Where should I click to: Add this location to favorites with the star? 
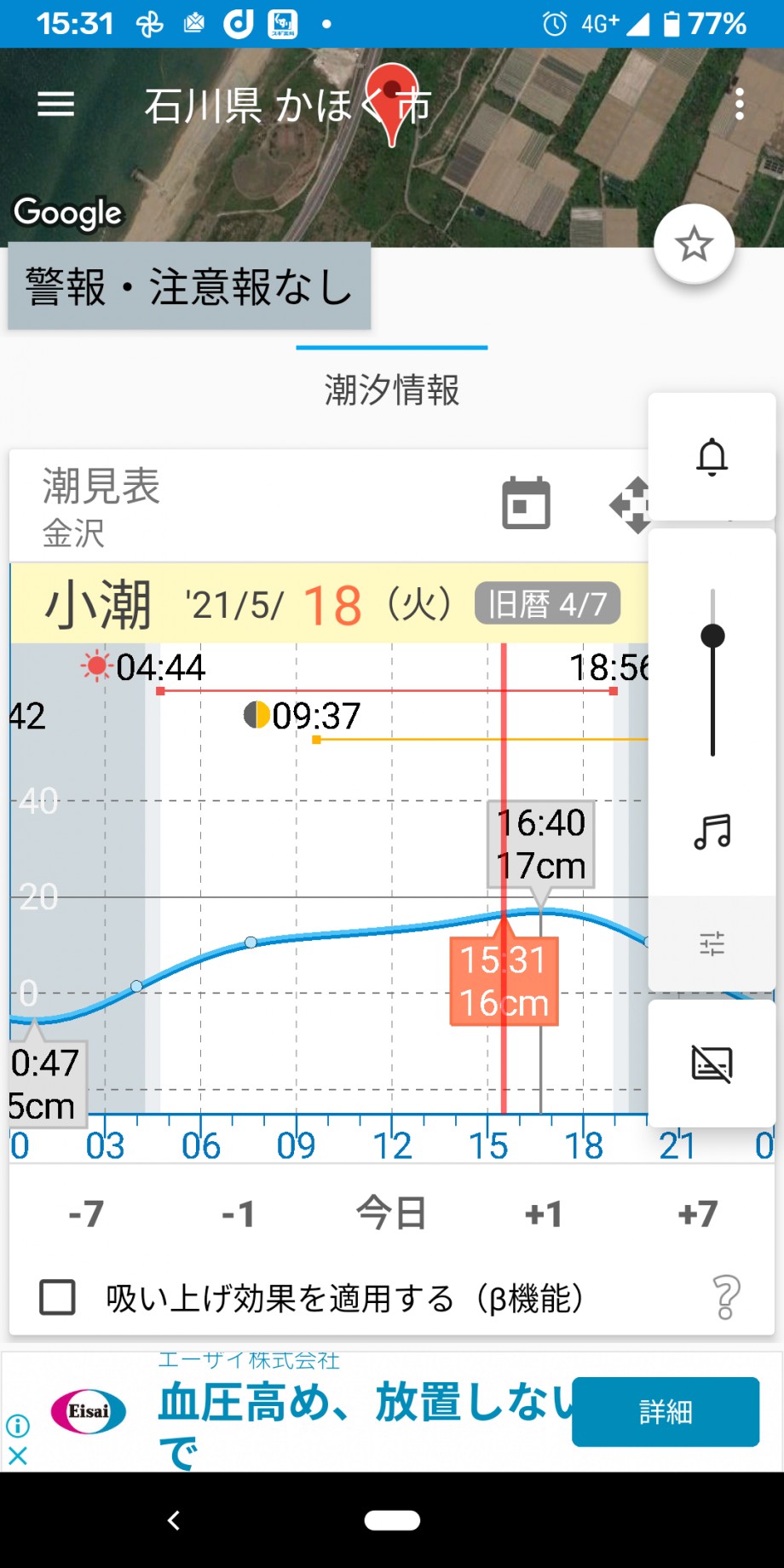pyautogui.click(x=694, y=245)
